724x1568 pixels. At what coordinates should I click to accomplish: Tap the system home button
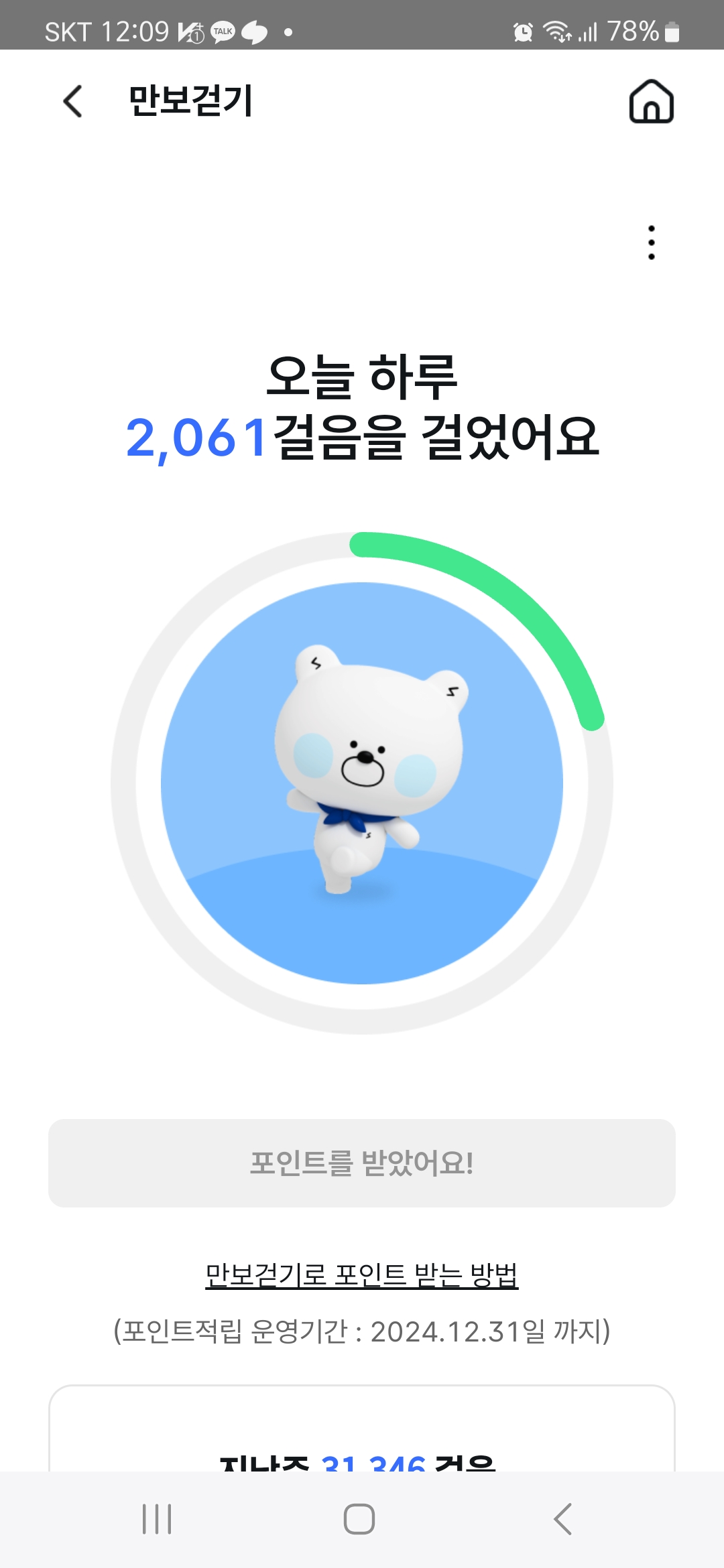click(x=359, y=1519)
